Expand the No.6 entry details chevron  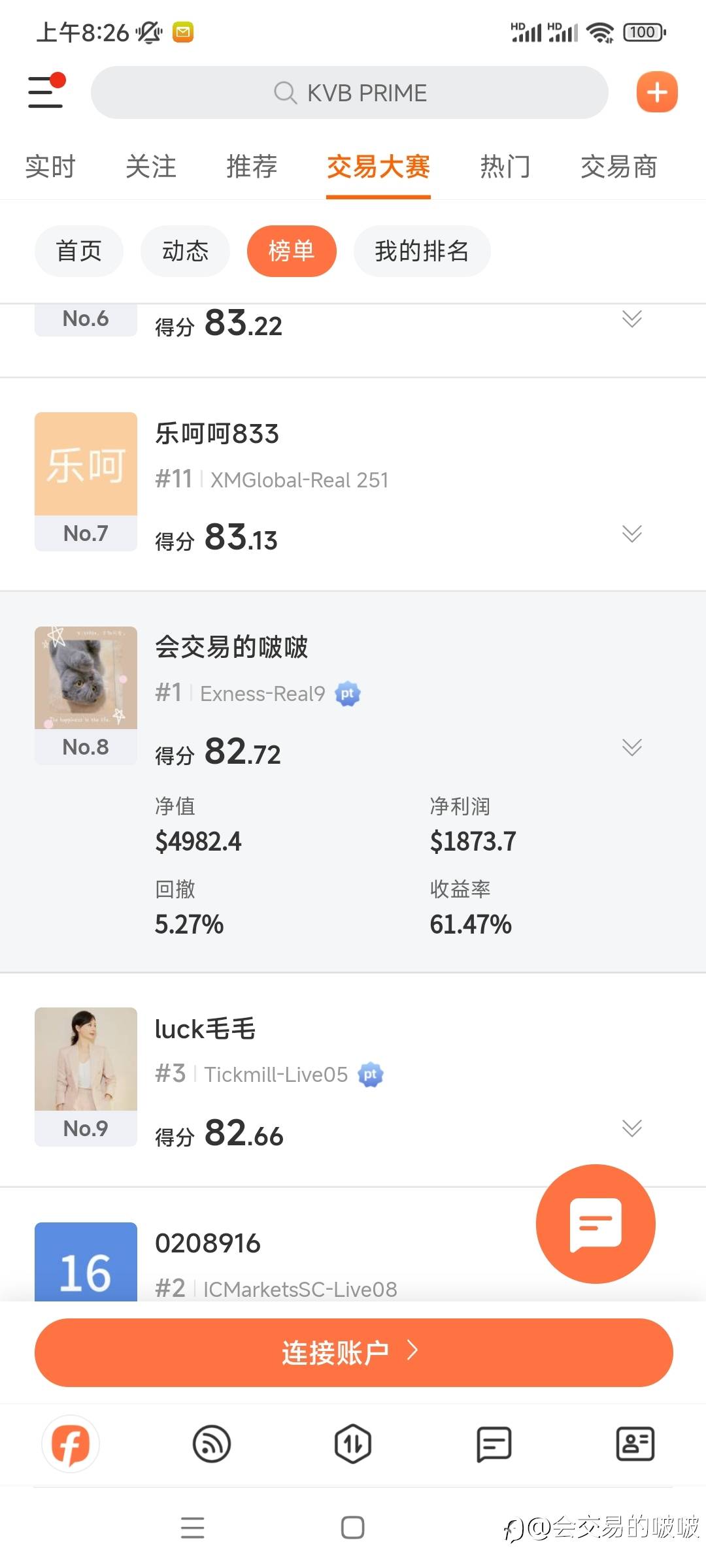click(631, 319)
